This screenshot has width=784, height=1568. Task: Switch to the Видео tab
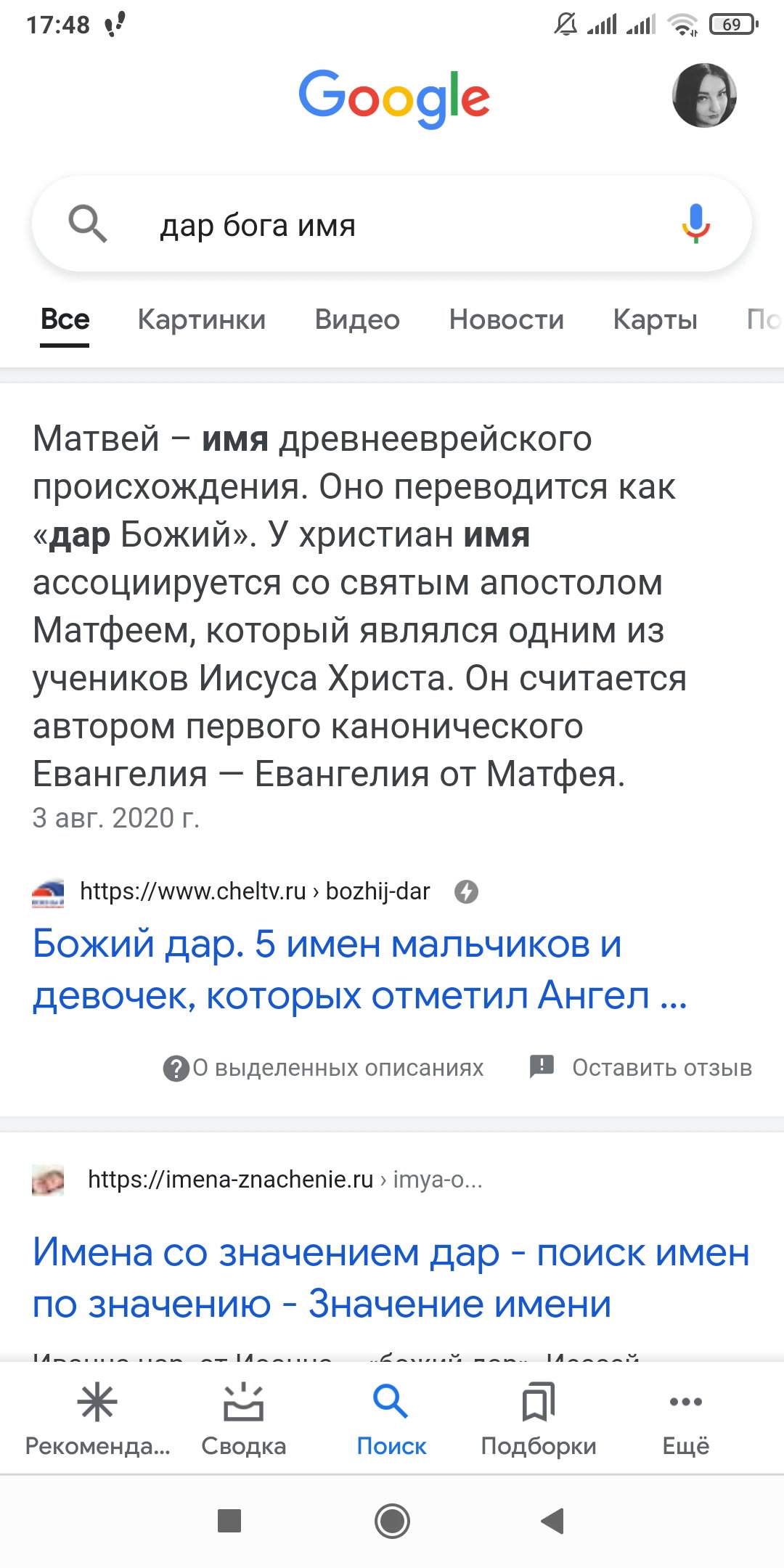click(357, 319)
